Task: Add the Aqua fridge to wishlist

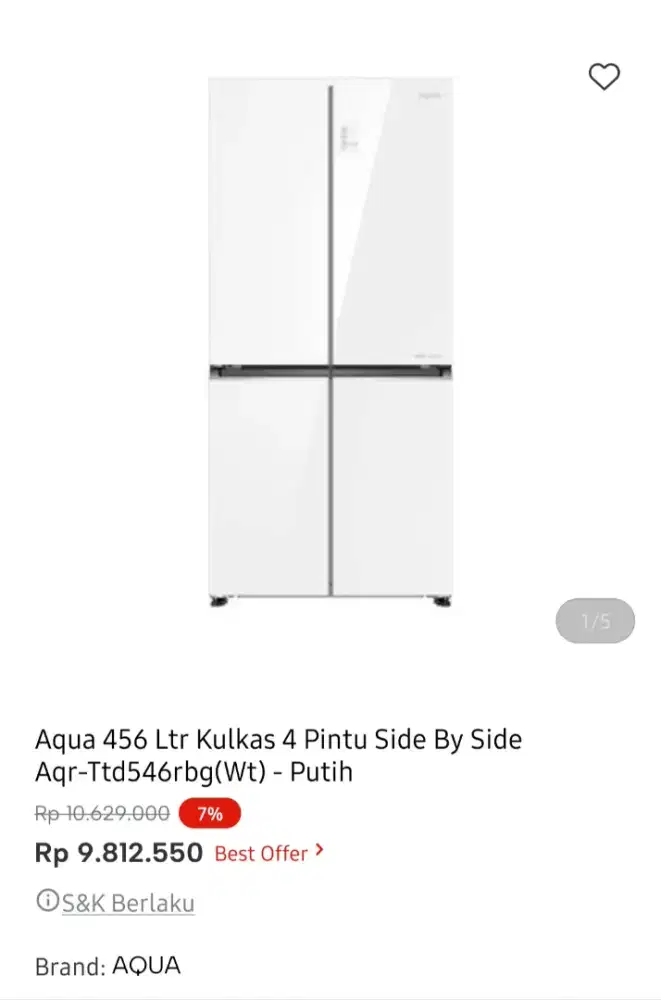Action: [x=604, y=77]
